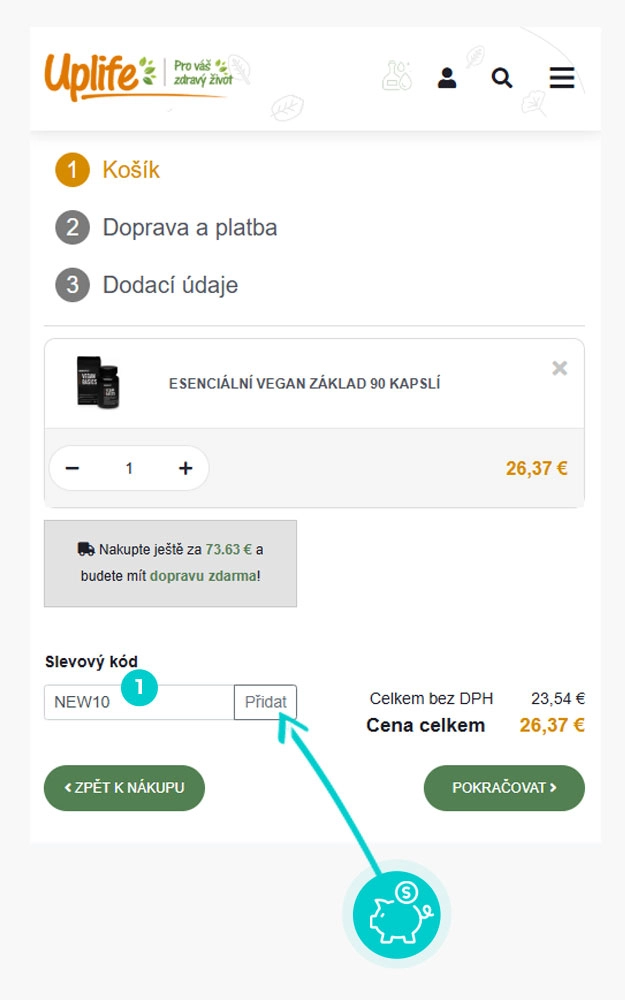625x1000 pixels.
Task: Open the Esenciální Vegan Základ 90 kapslí product
Action: [x=304, y=384]
